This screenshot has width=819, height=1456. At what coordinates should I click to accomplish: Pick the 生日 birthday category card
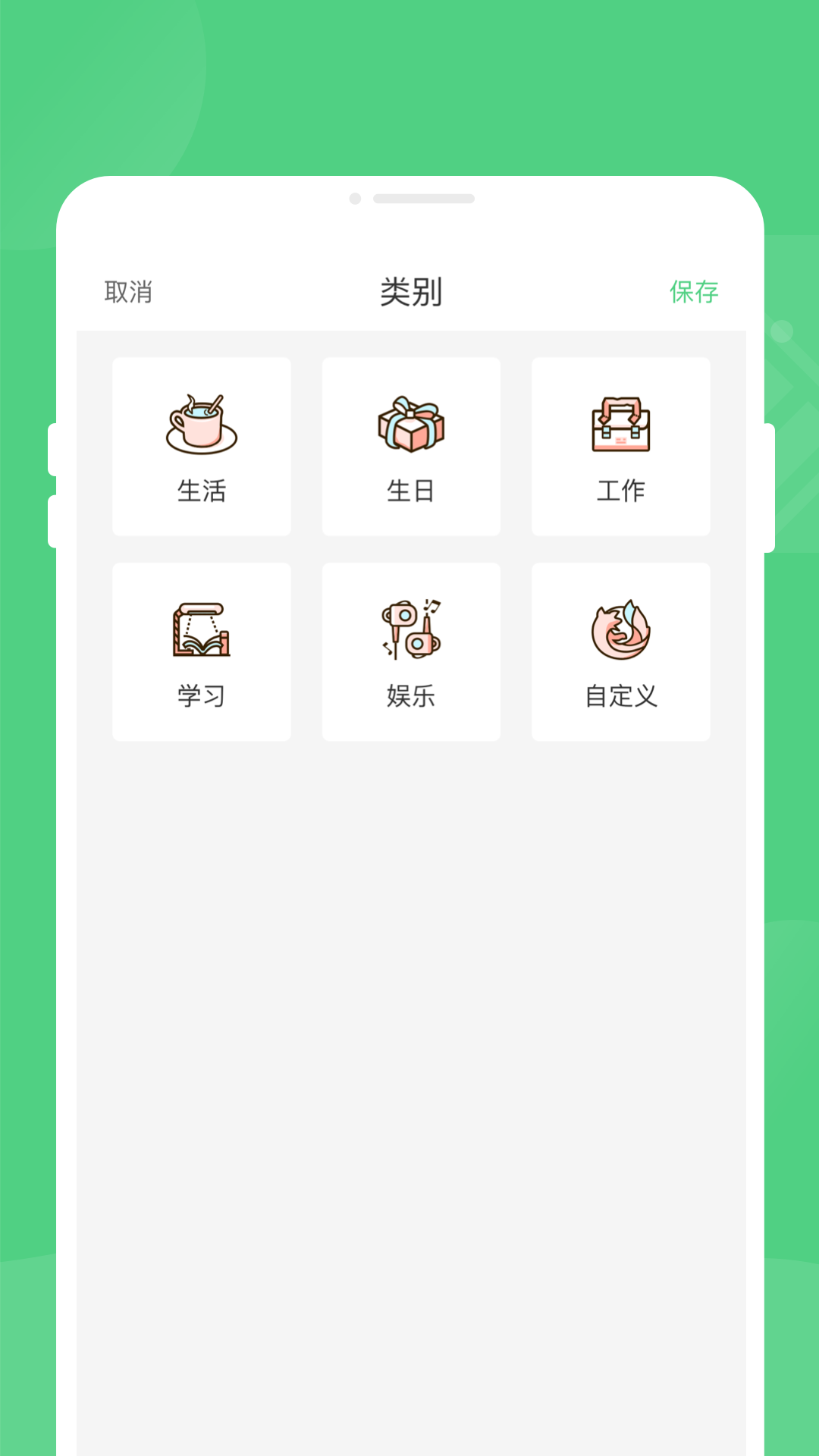[x=411, y=446]
